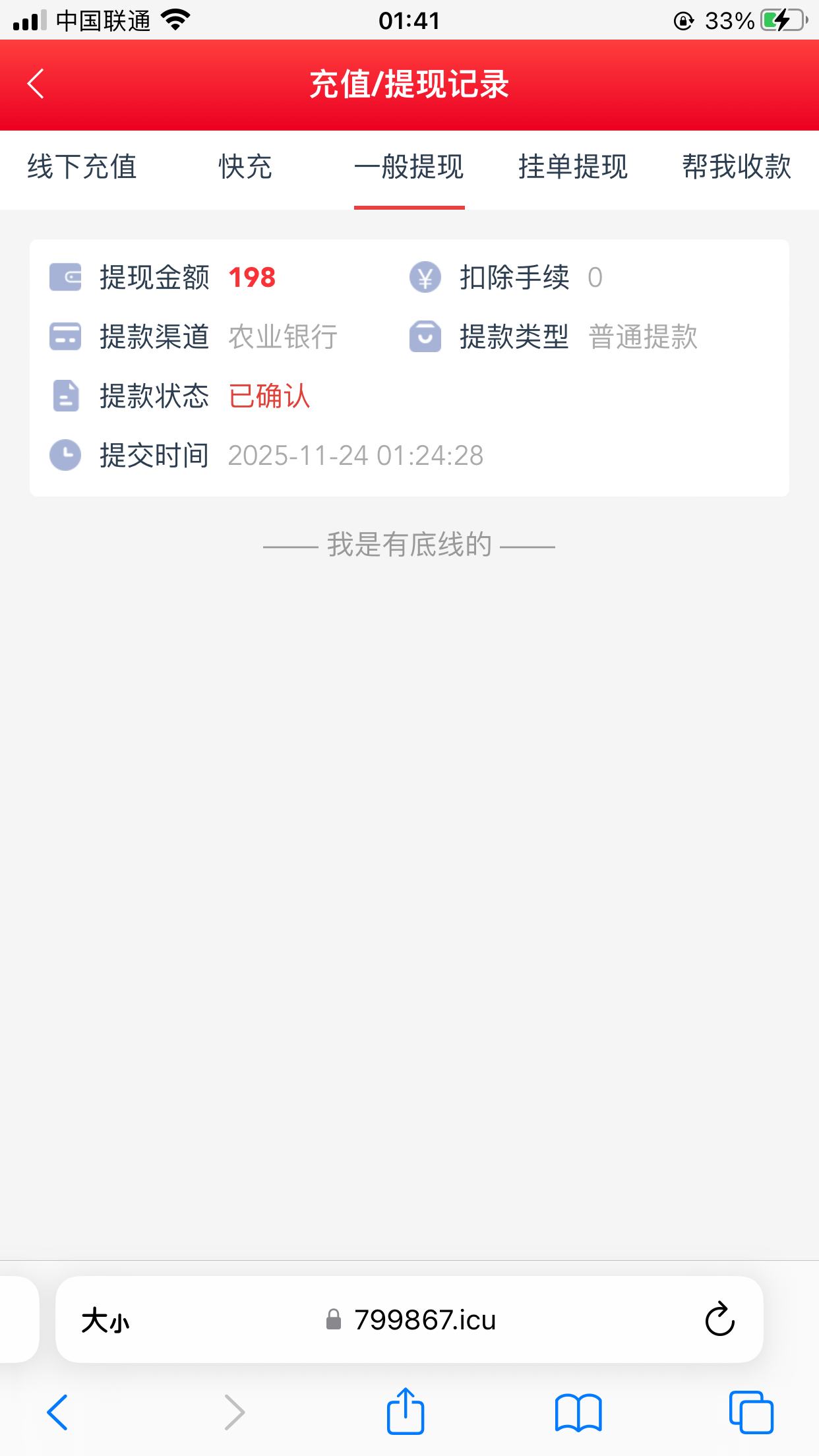
Task: Show all open Safari tabs
Action: (751, 1412)
